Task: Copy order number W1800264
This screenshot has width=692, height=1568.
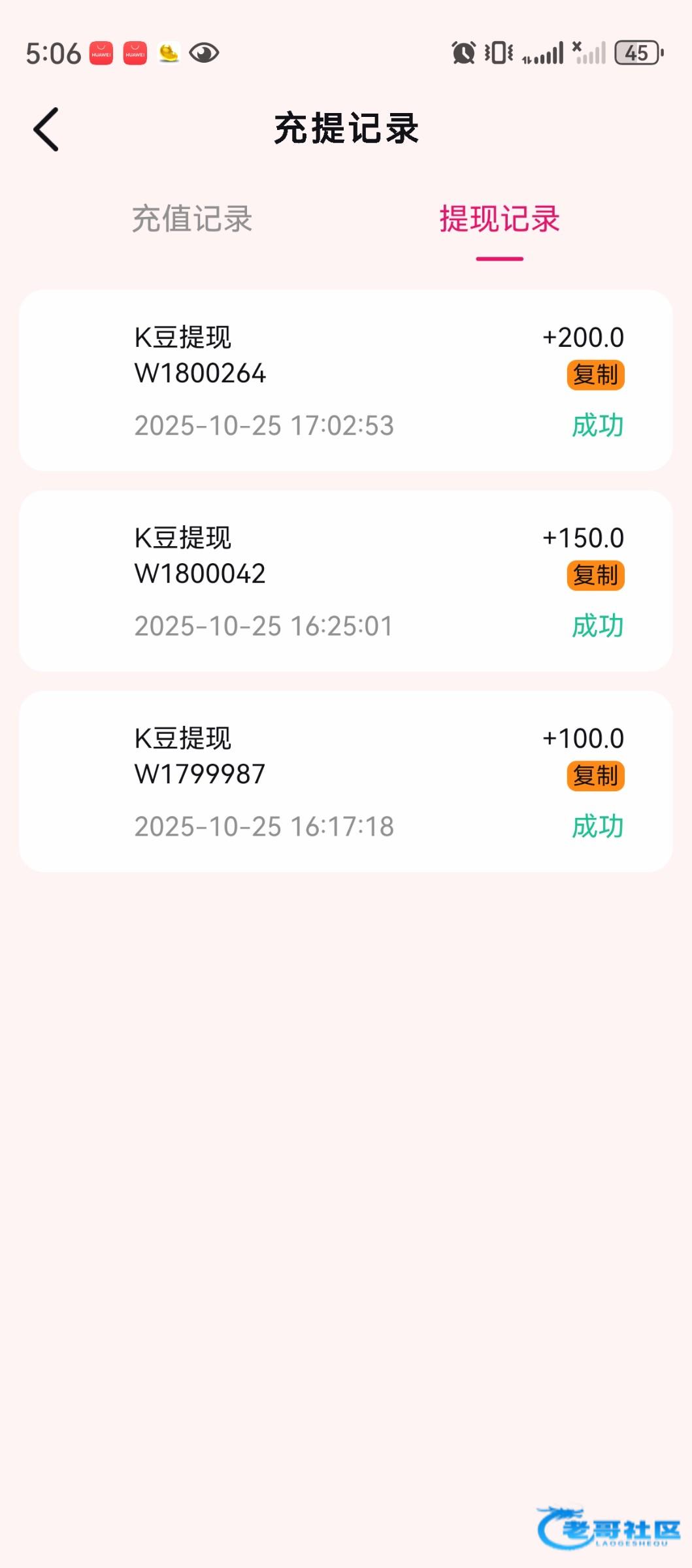Action: tap(595, 375)
